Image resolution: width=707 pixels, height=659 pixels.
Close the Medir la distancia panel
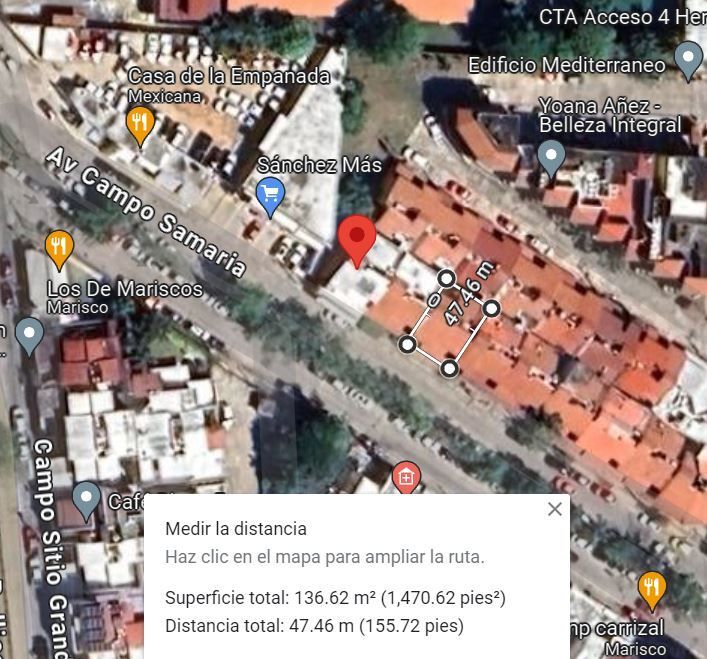point(555,509)
